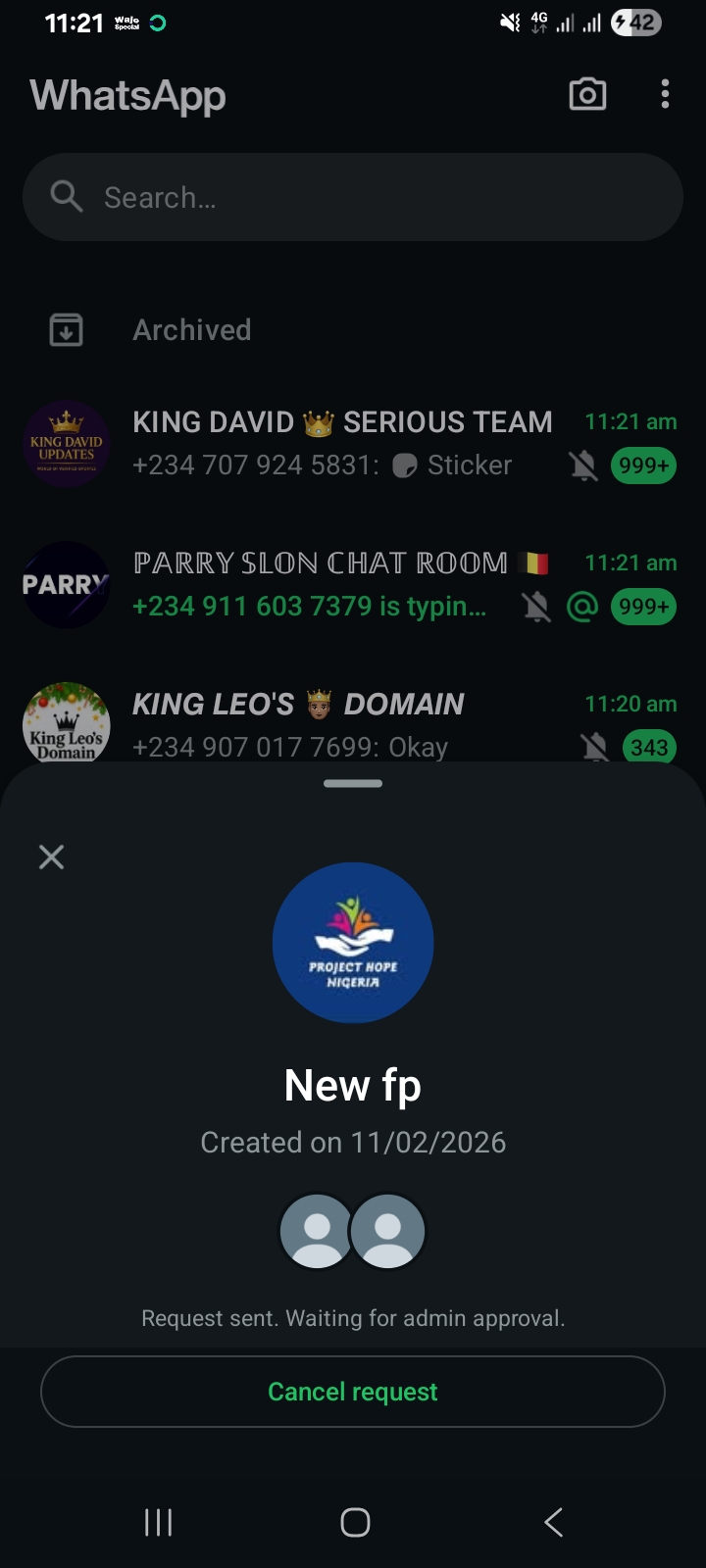Open KING DAVID SERIOUS TEAM chat
Image resolution: width=706 pixels, height=1568 pixels.
point(343,443)
